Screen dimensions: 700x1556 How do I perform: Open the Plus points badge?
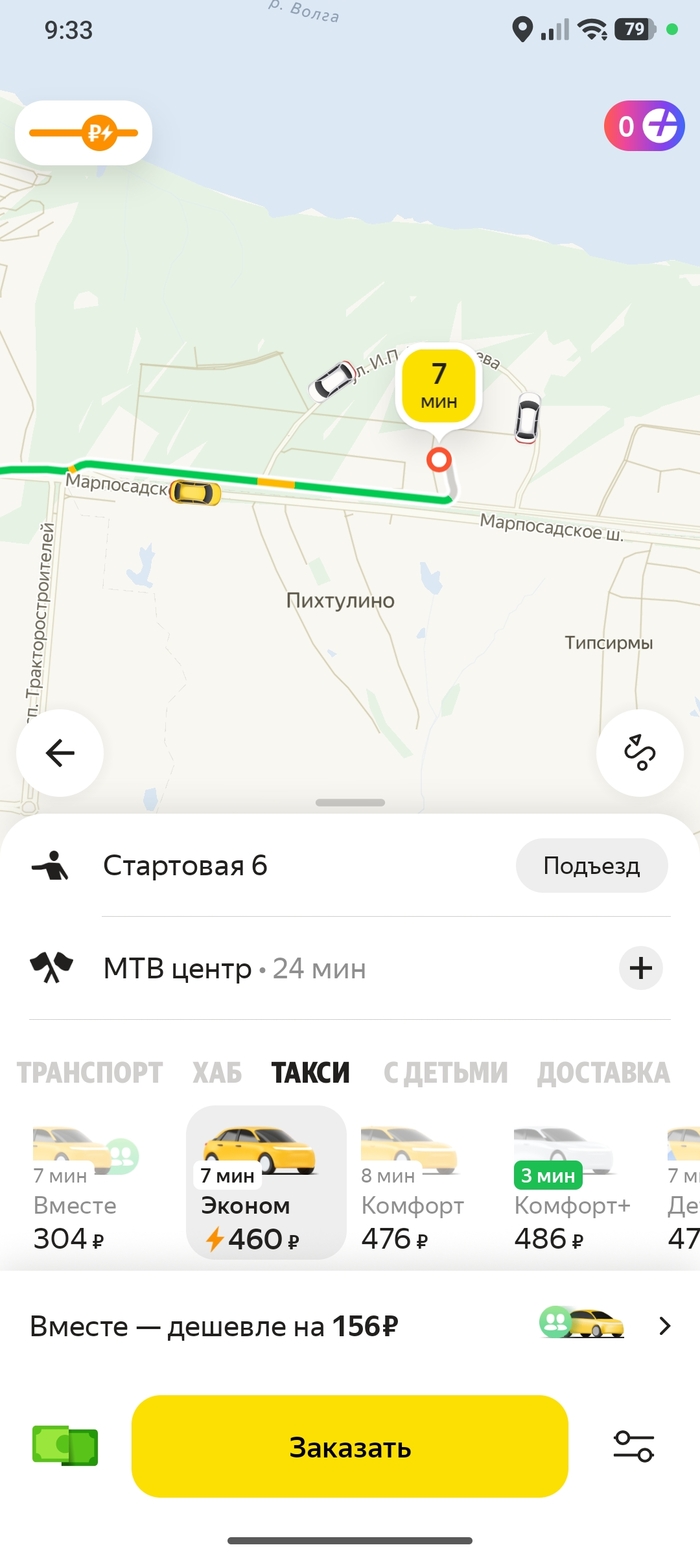point(644,126)
